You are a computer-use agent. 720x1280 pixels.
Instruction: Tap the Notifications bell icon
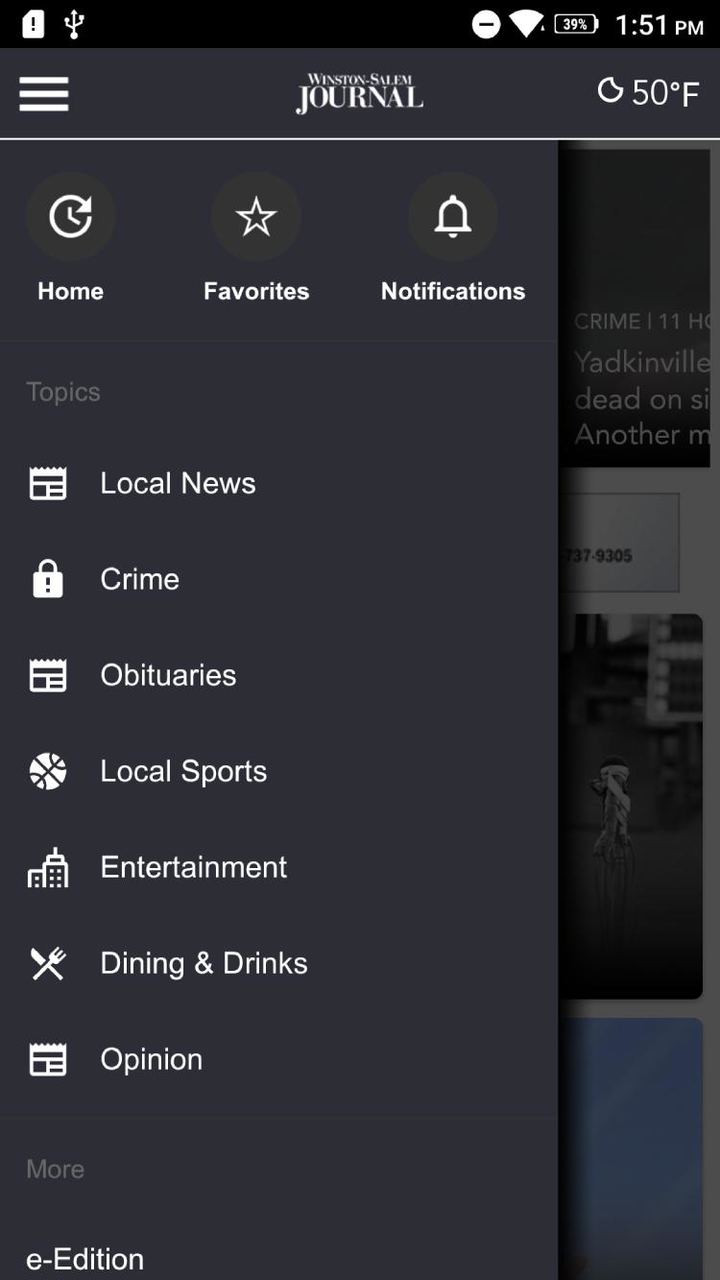click(453, 216)
